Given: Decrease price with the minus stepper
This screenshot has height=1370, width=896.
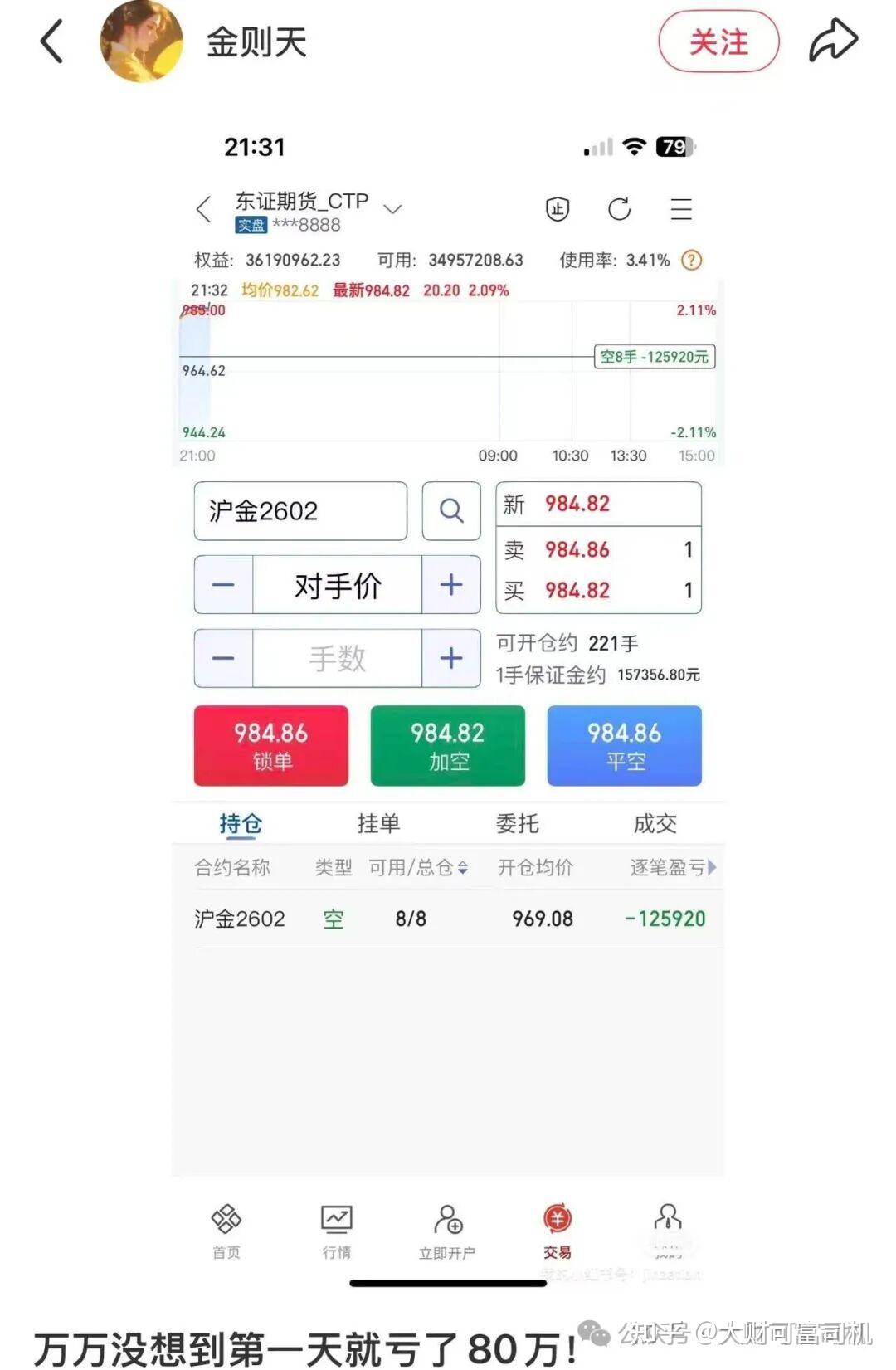Looking at the screenshot, I should pos(222,584).
